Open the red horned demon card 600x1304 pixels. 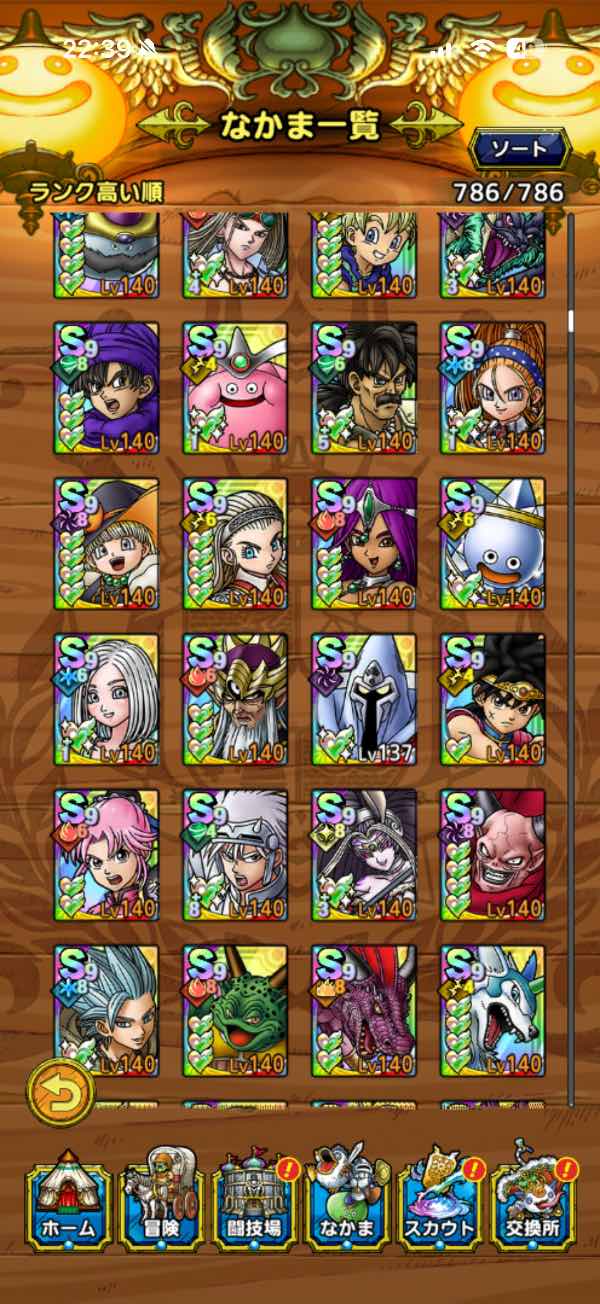tap(493, 856)
